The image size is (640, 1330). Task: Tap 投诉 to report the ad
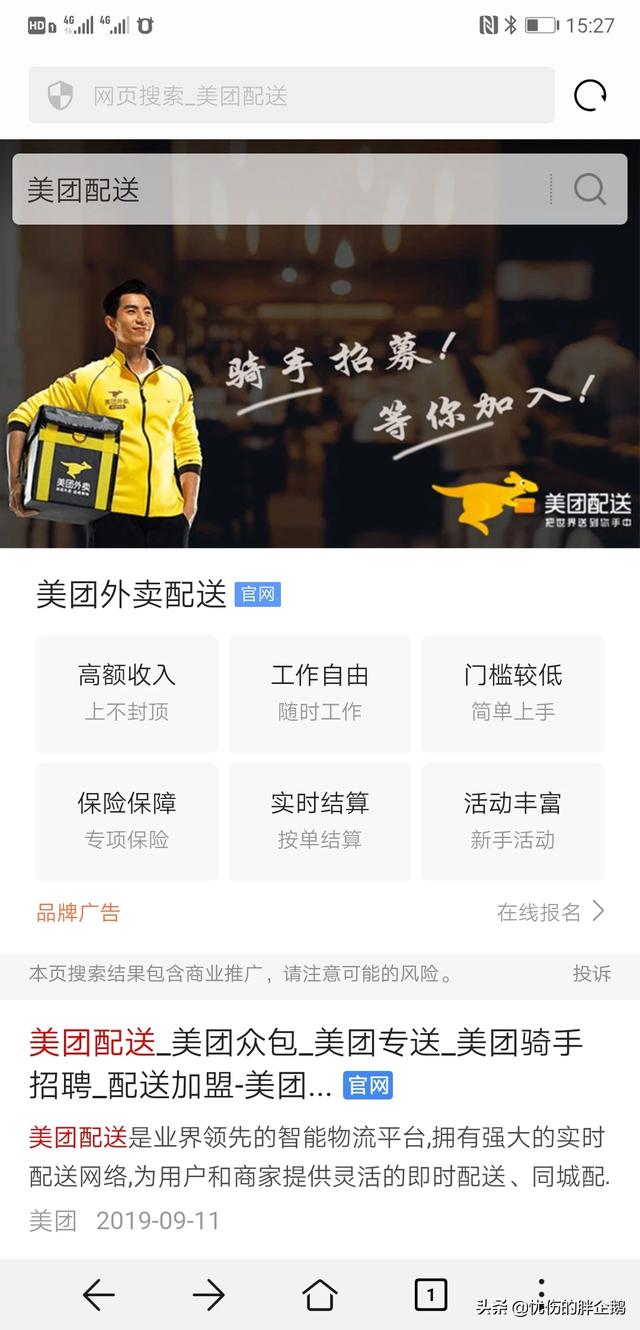click(591, 974)
